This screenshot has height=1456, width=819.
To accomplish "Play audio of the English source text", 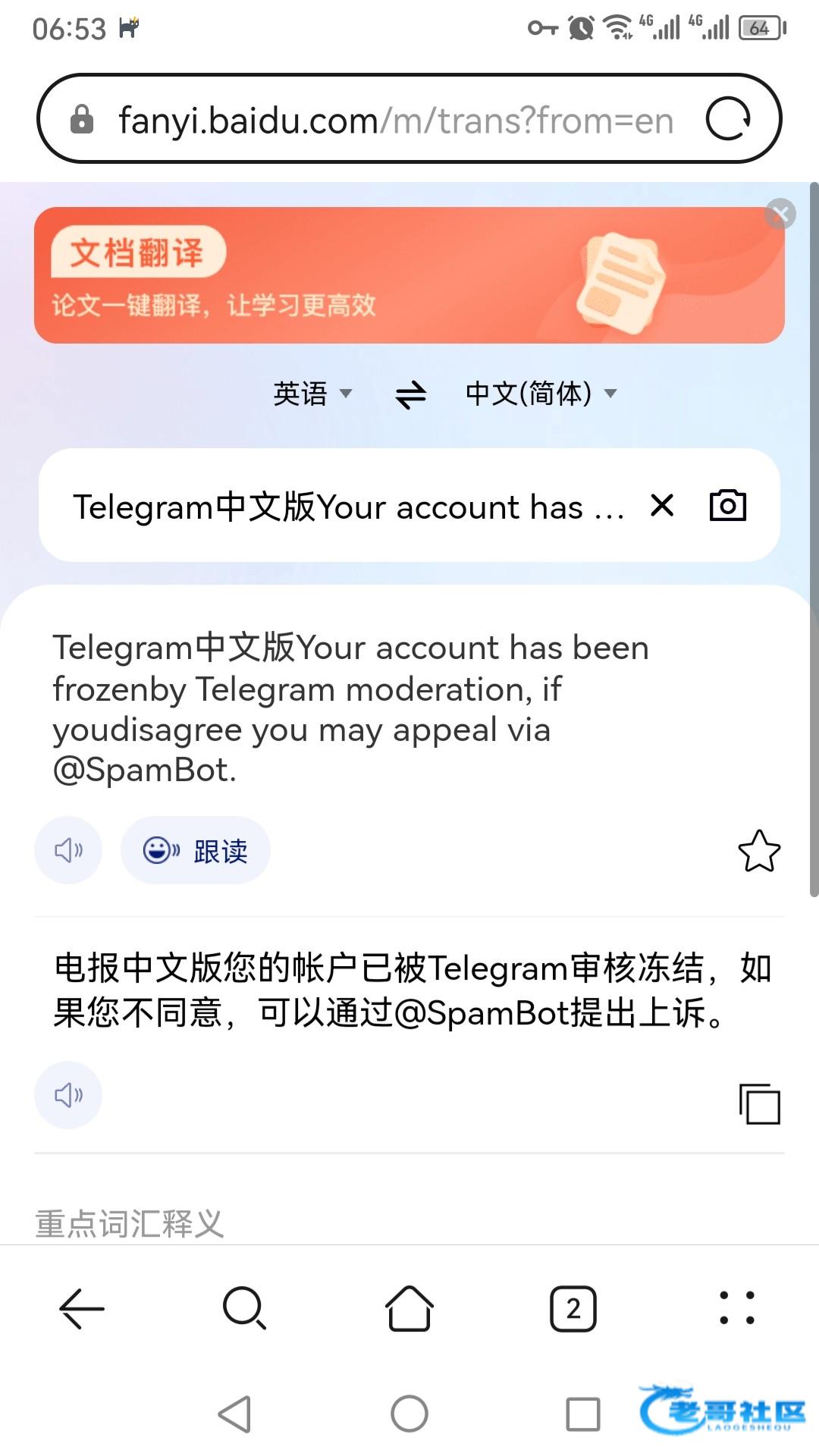I will (x=68, y=850).
